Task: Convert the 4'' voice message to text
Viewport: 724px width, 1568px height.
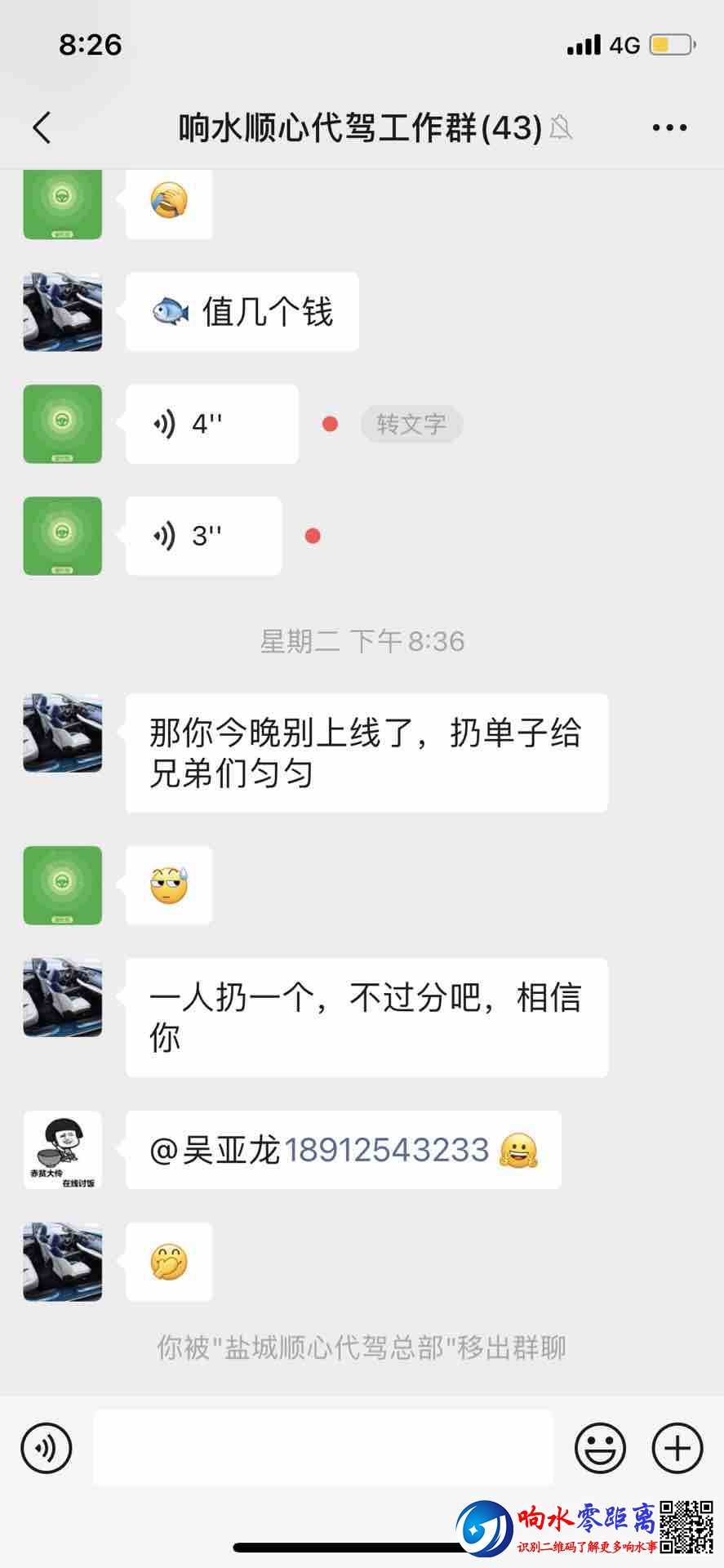Action: (411, 424)
